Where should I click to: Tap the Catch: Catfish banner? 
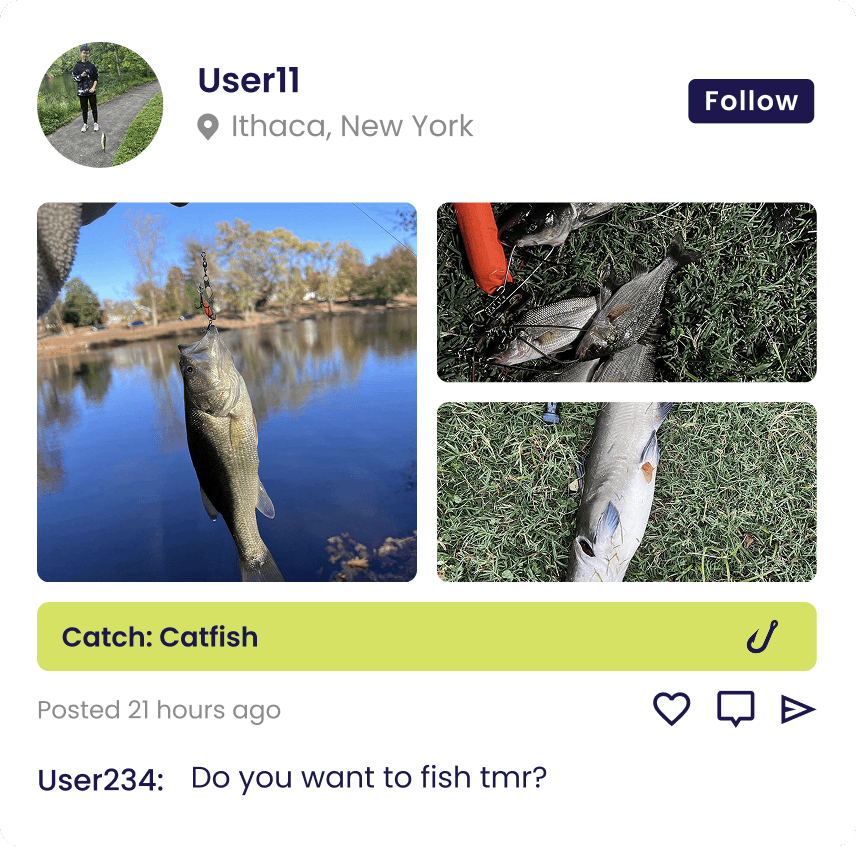tap(427, 637)
